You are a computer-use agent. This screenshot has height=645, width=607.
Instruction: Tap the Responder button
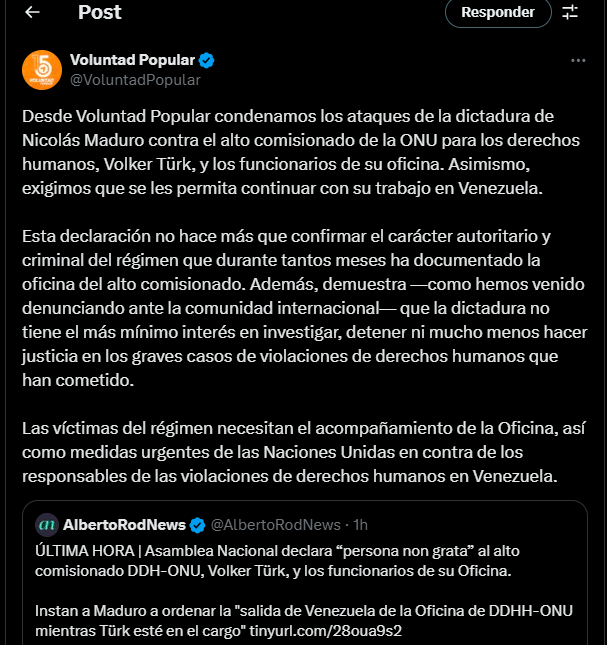pos(498,13)
